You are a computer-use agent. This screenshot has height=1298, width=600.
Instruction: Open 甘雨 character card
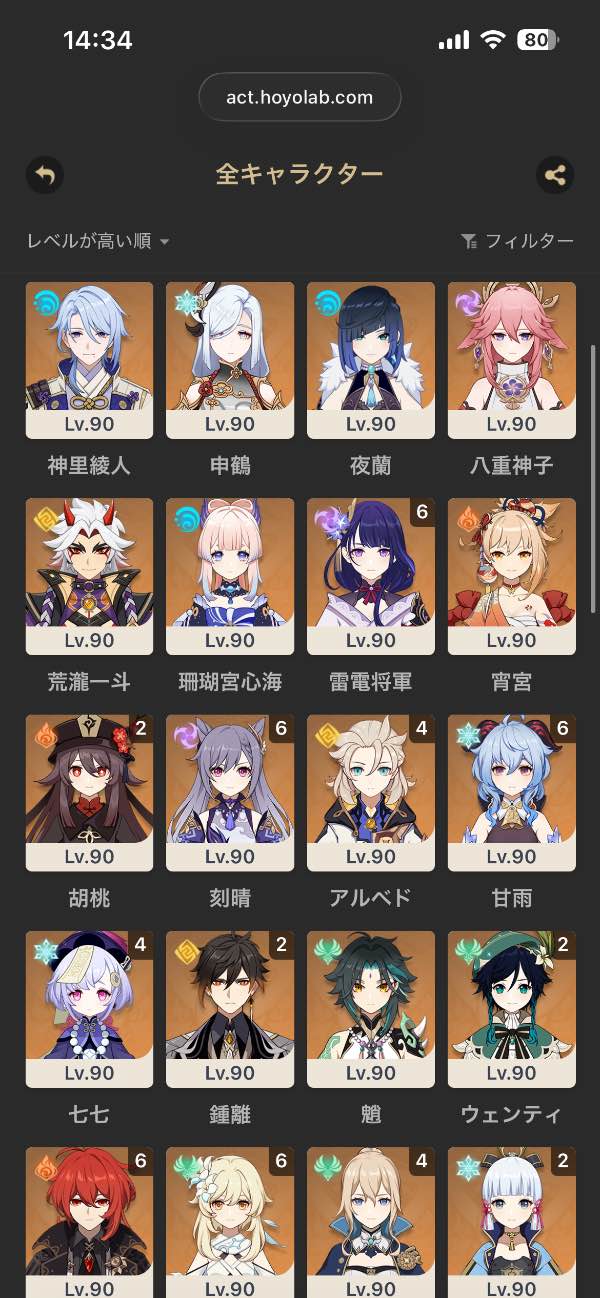coord(512,792)
